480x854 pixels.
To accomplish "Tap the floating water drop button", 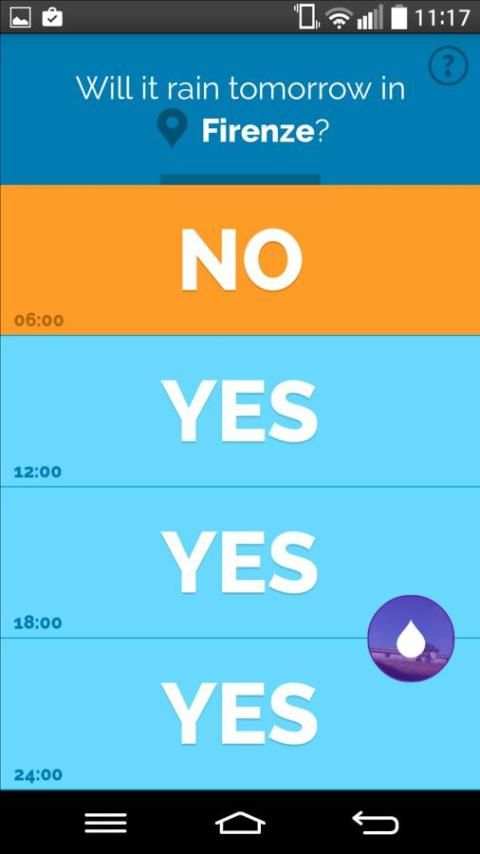I will pos(411,638).
